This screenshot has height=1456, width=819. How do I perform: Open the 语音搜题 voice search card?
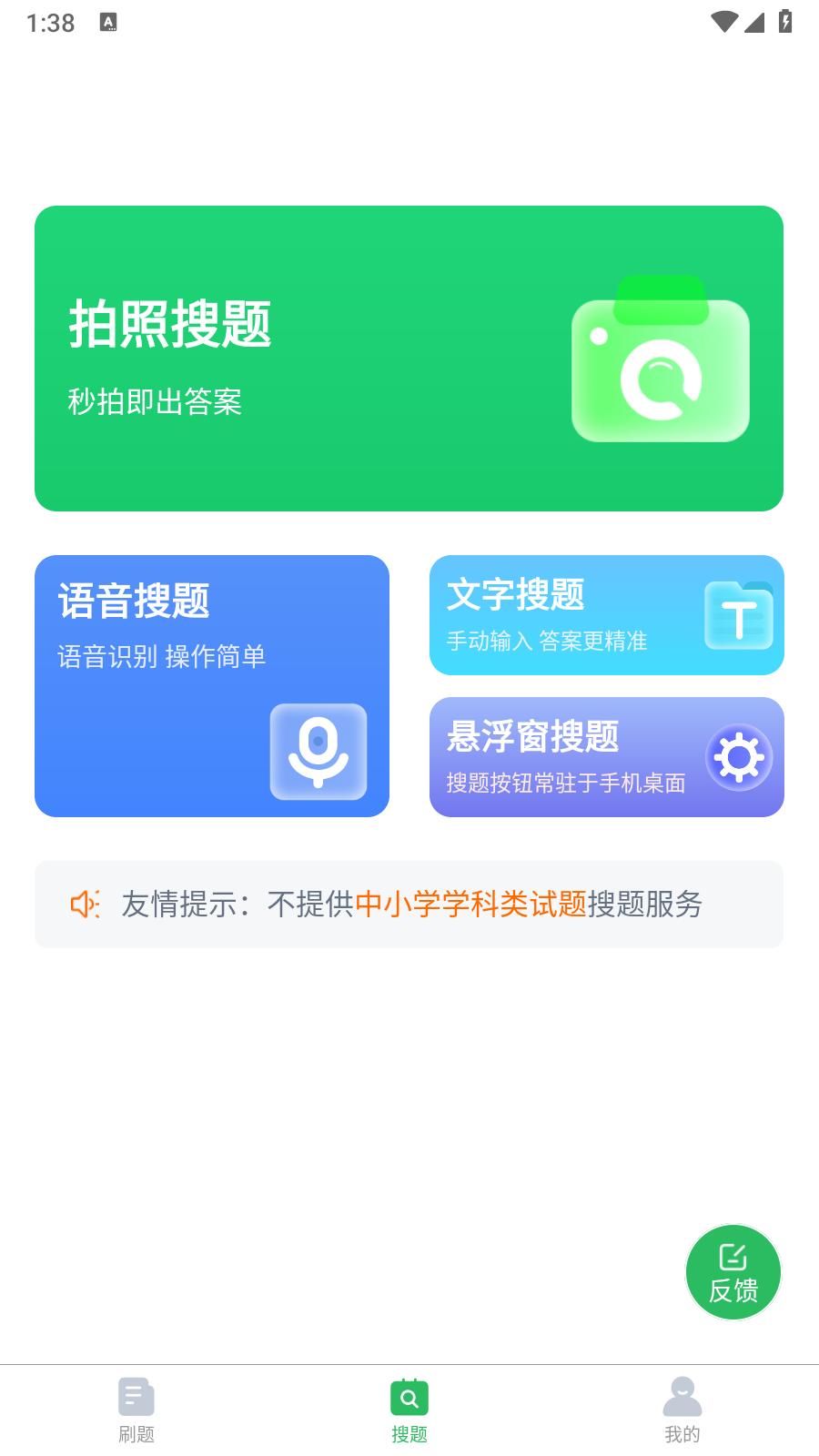pyautogui.click(x=211, y=685)
